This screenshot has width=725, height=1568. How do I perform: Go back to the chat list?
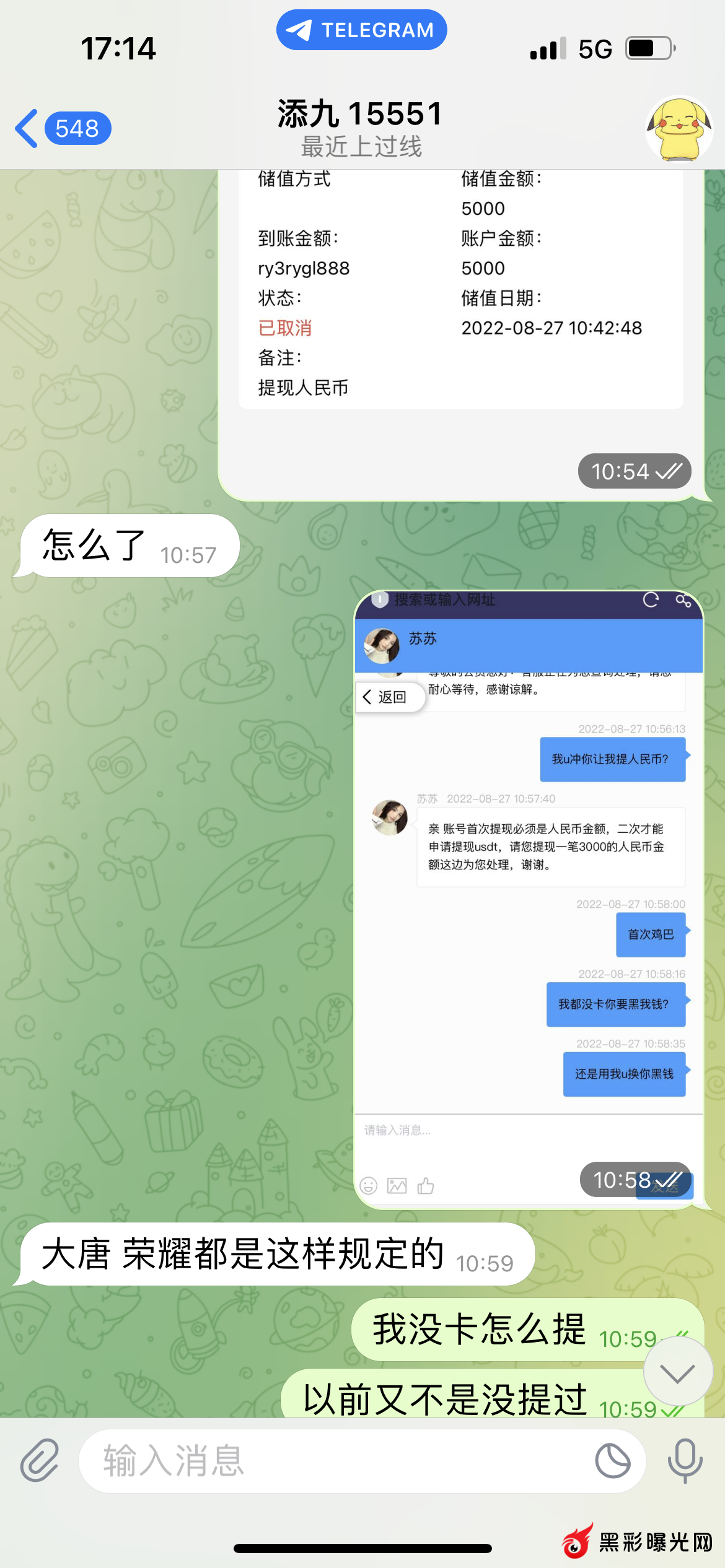pos(62,129)
